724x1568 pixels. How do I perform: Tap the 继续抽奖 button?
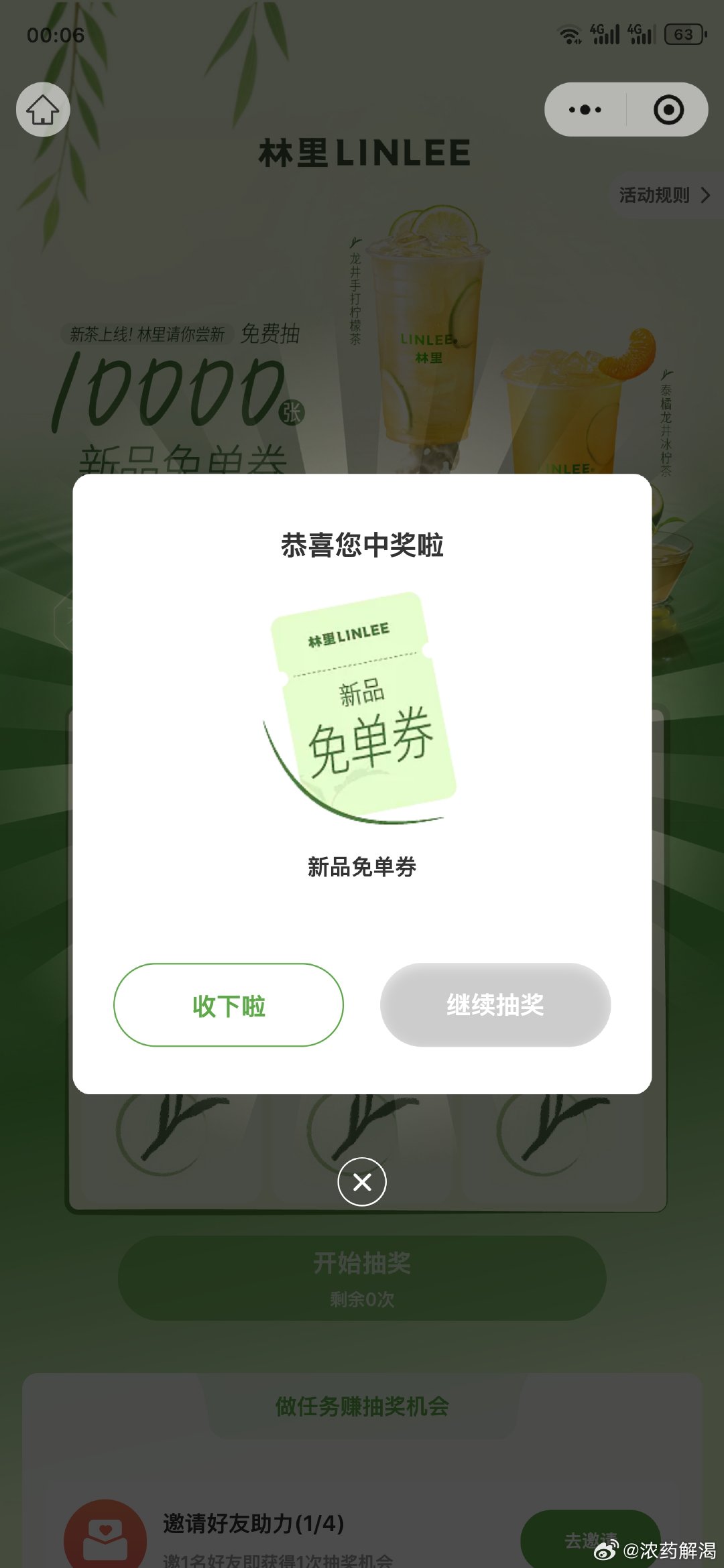coord(495,1005)
